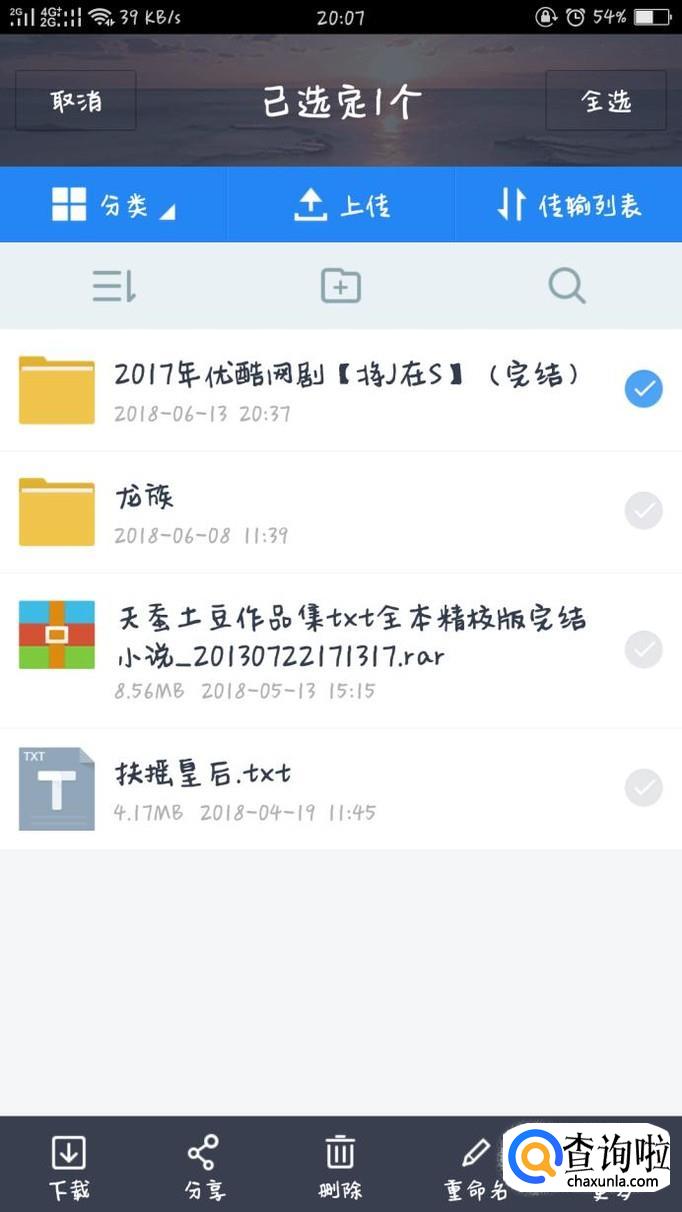Open the 扶摇皇后.txt file row
This screenshot has width=682, height=1212.
[x=300, y=789]
